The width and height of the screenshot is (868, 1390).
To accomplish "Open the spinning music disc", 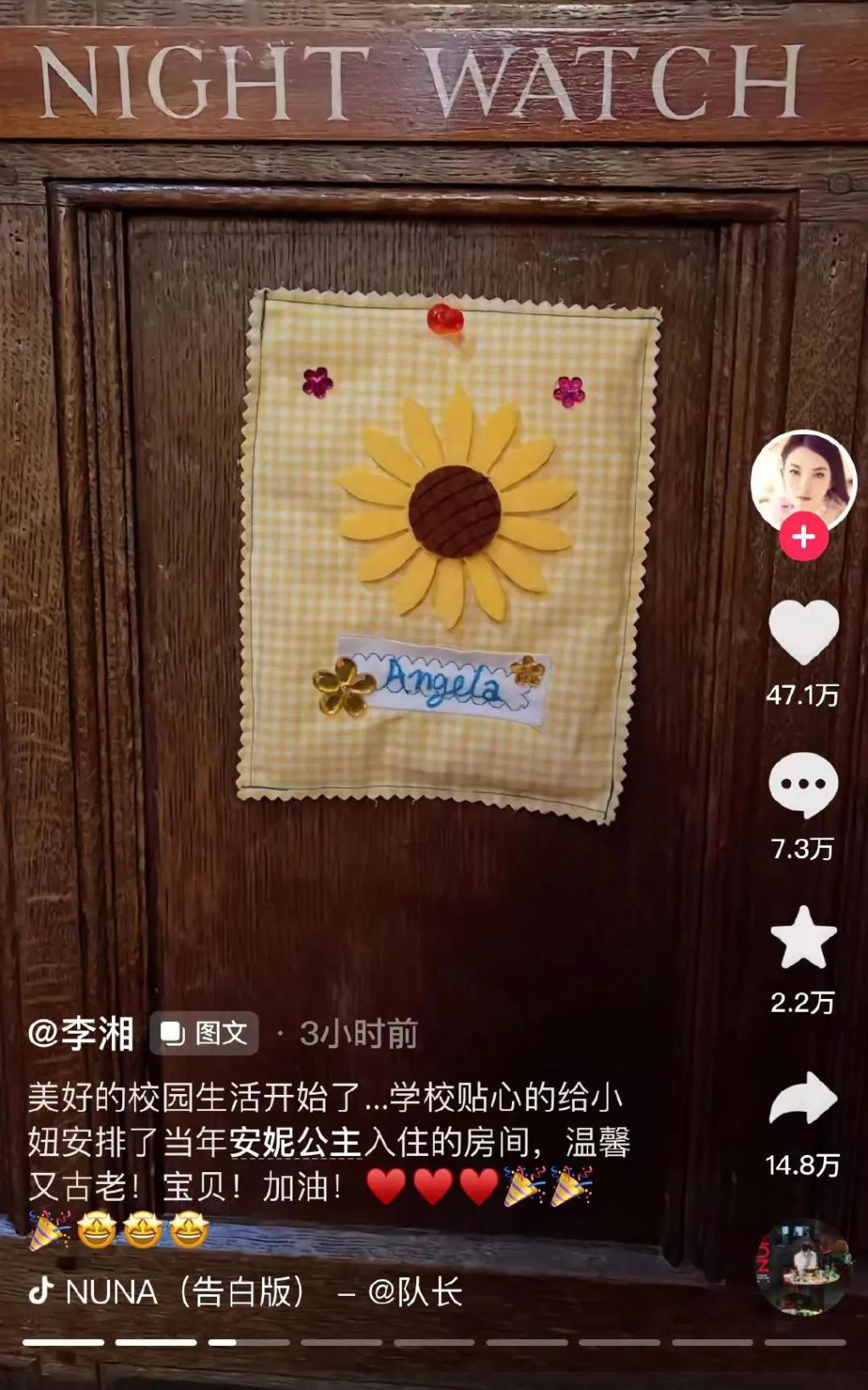I will 802,1267.
